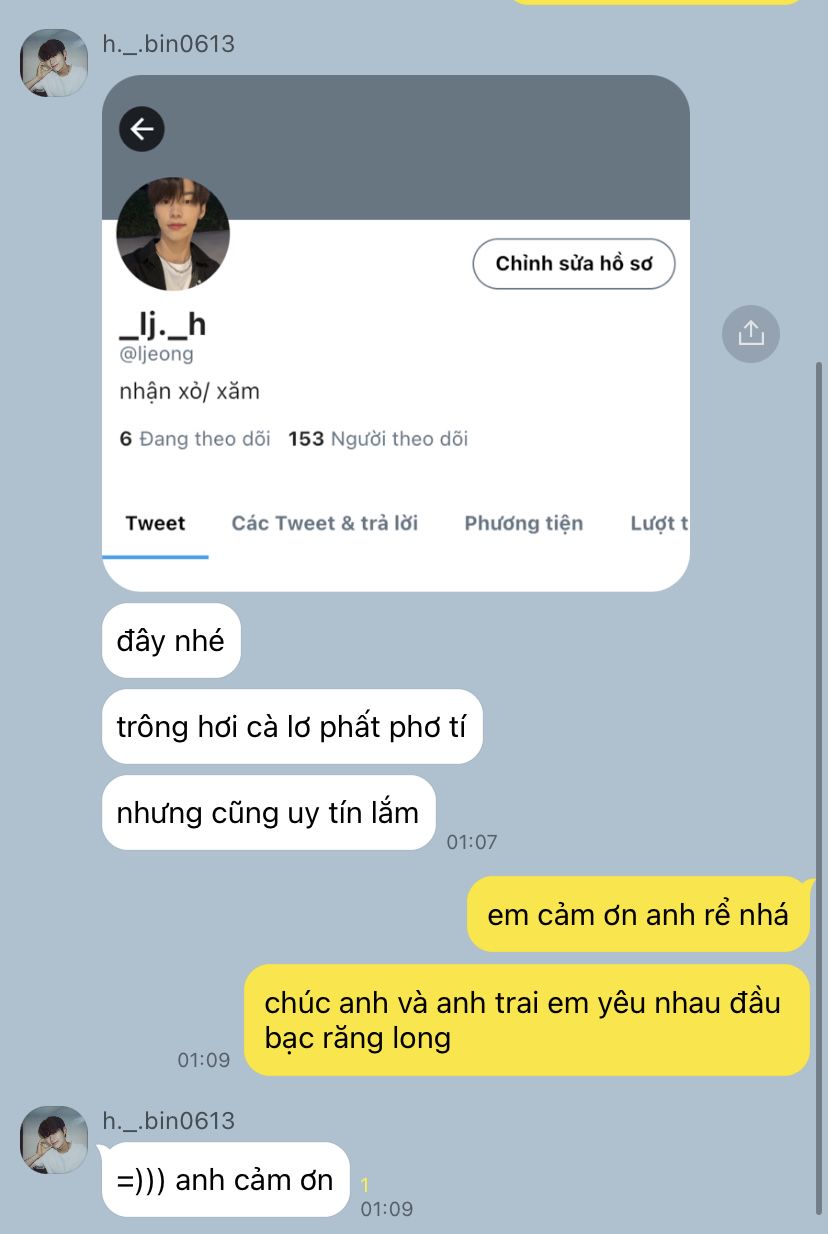
Task: Open the shared Twitter profile screenshot image
Action: [396, 332]
